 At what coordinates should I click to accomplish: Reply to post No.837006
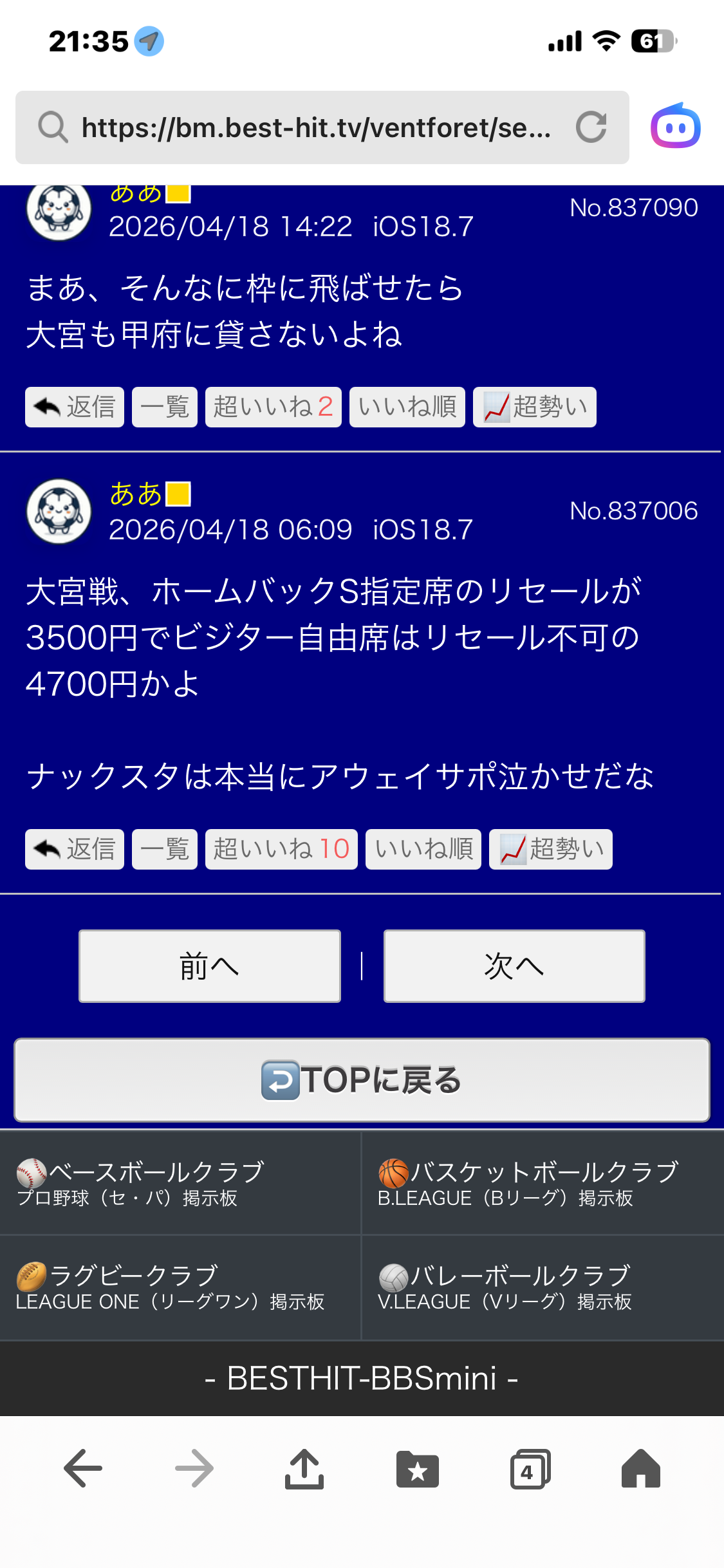point(75,849)
